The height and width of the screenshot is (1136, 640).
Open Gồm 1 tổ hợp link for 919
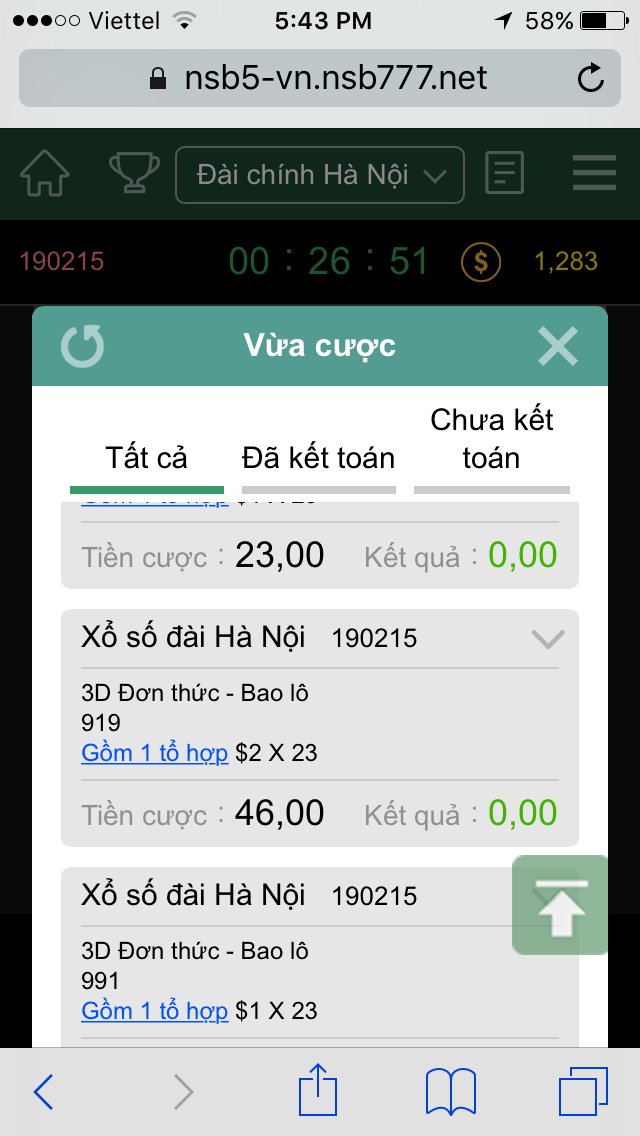pos(155,753)
